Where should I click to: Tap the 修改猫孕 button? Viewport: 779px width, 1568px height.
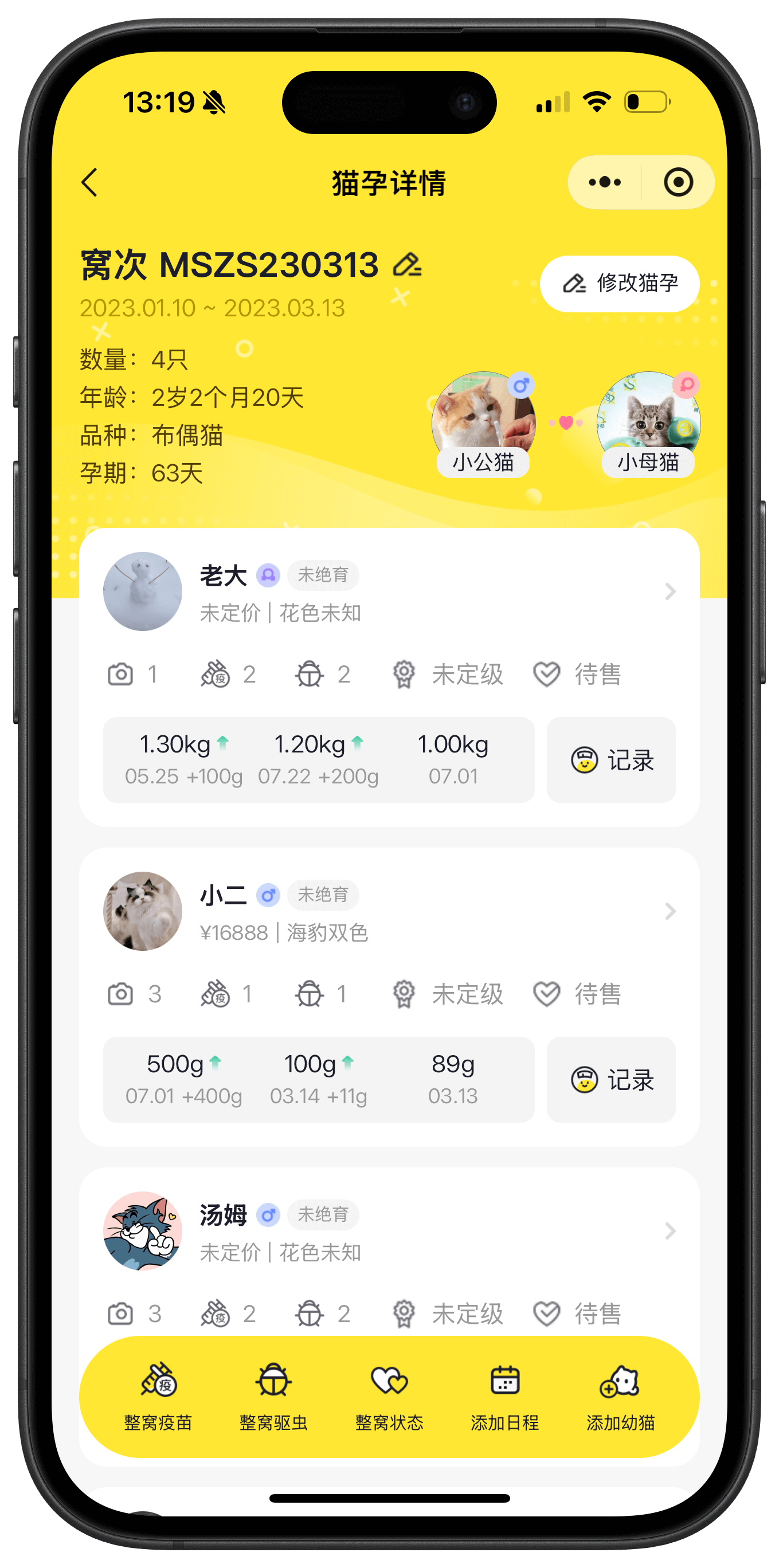(620, 284)
